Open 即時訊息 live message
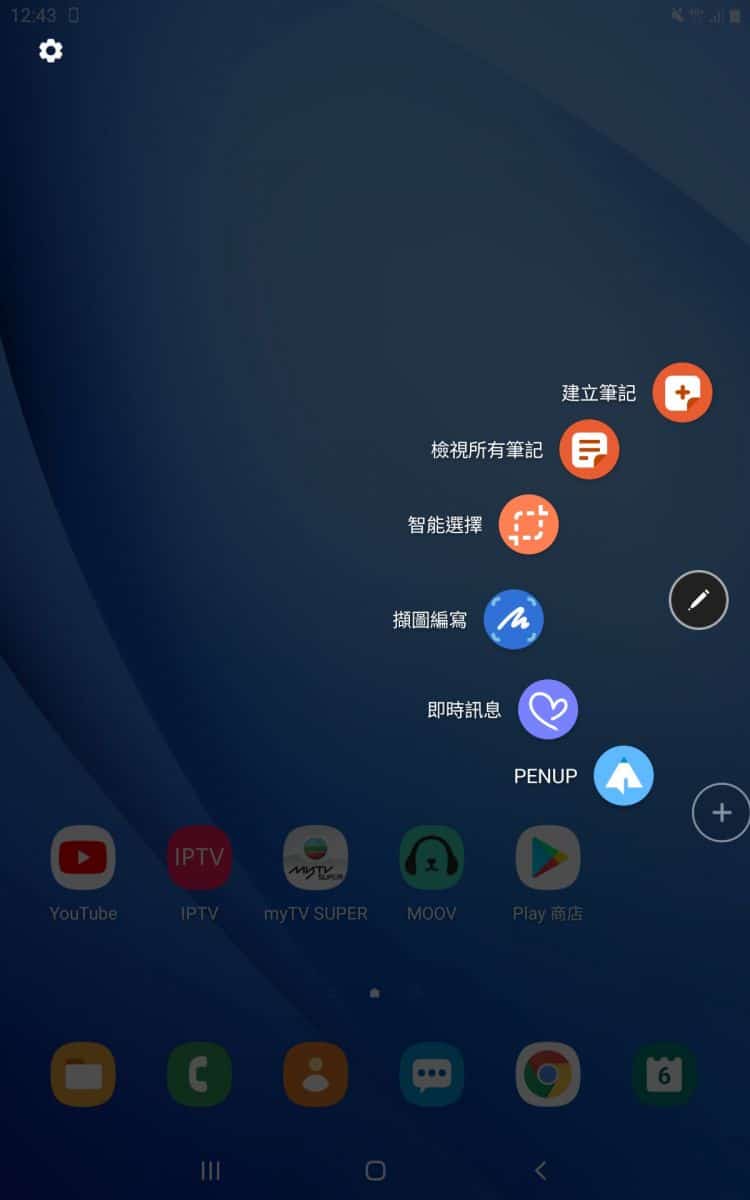The width and height of the screenshot is (750, 1200). (548, 710)
